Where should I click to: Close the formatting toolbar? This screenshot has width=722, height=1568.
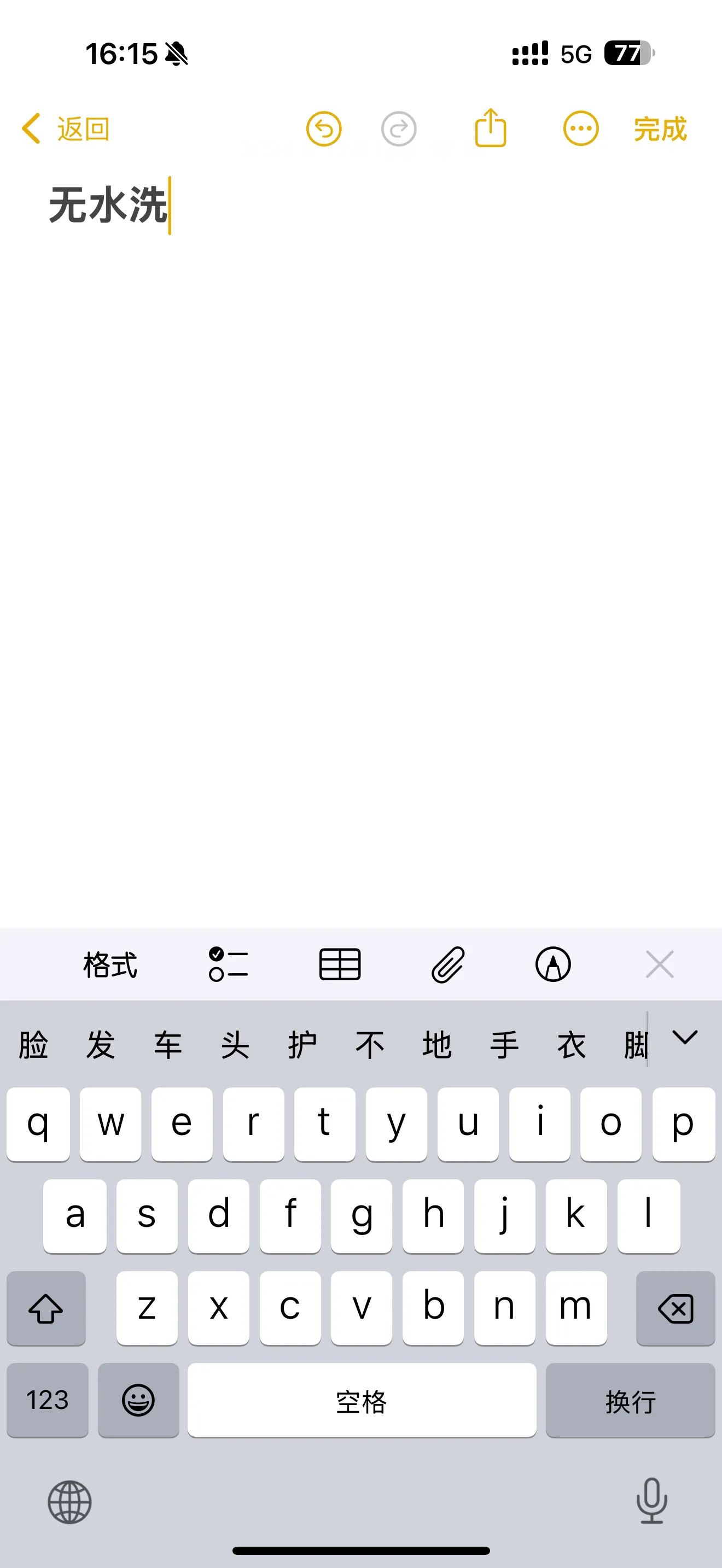point(659,965)
